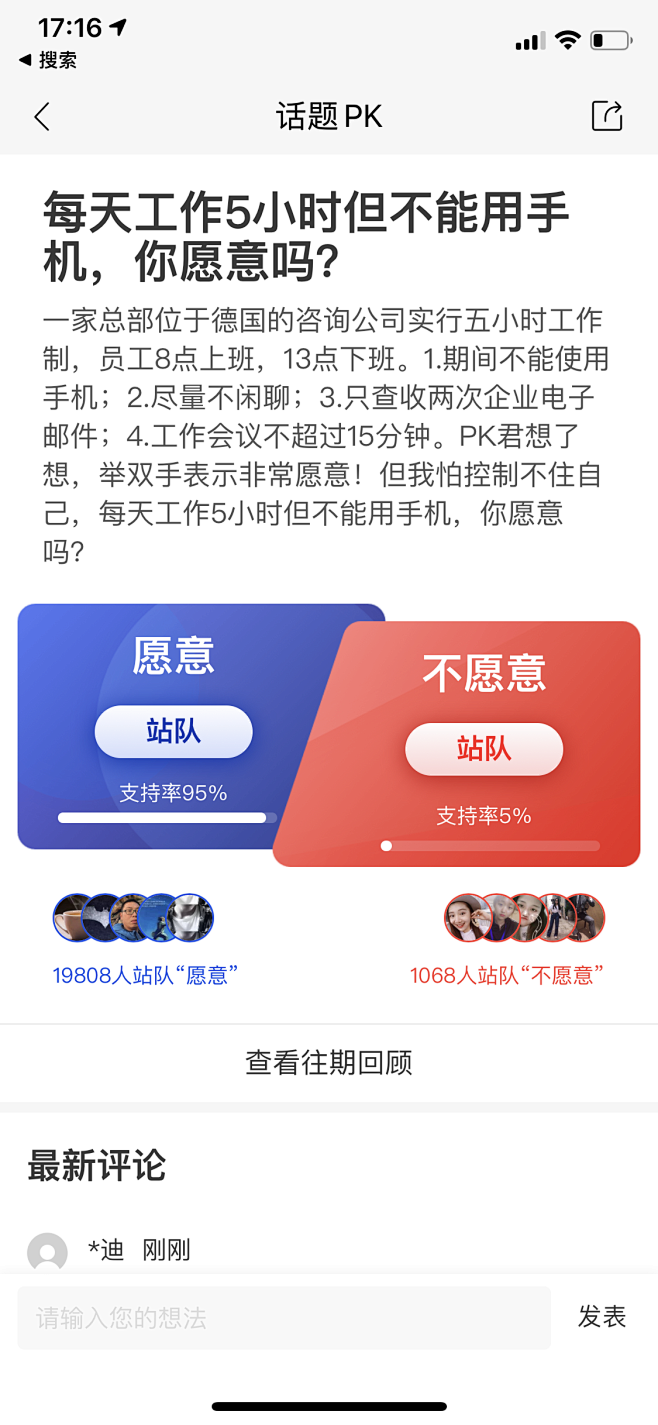Open *迪 commenter's avatar
Viewport: 658px width, 1425px height.
click(47, 1252)
